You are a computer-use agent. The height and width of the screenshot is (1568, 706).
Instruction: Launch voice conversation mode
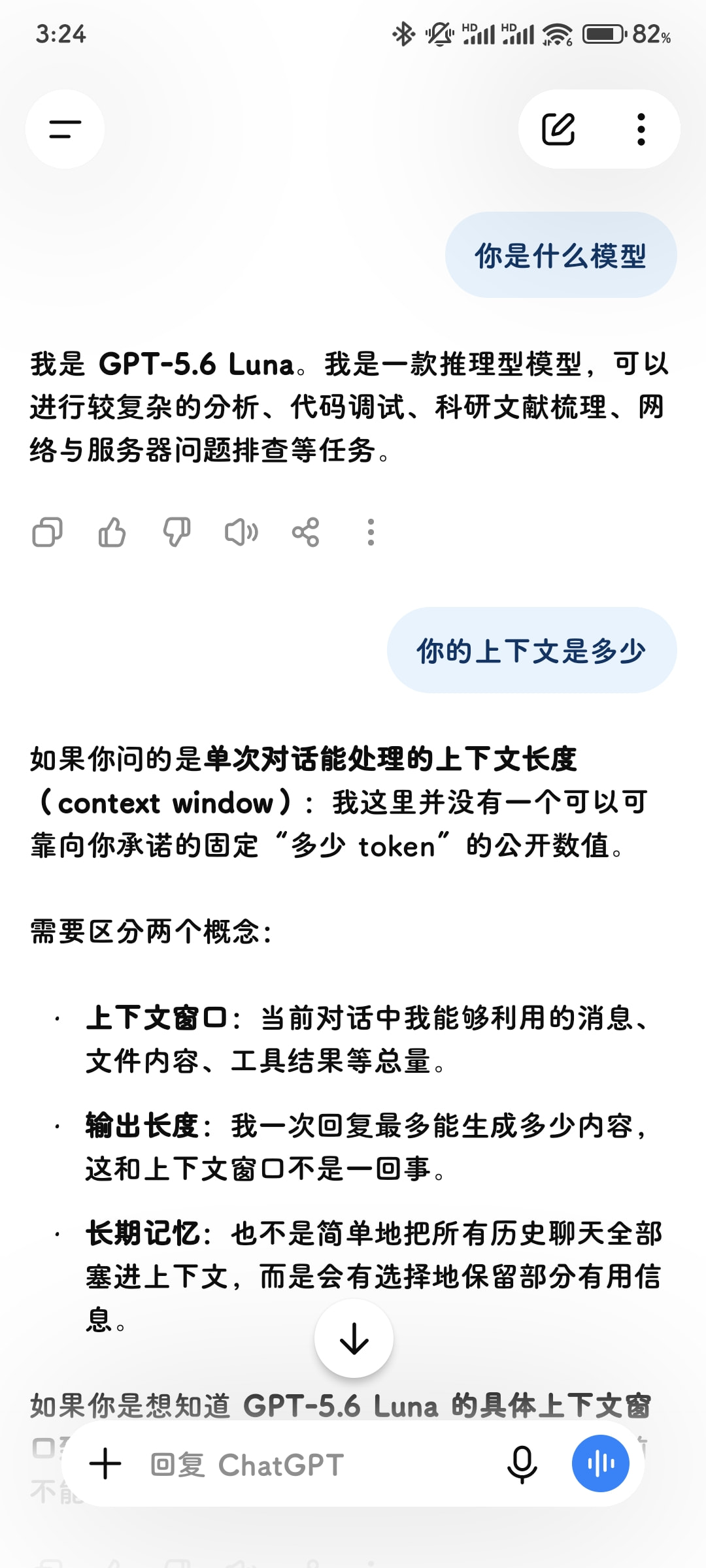click(x=601, y=1463)
